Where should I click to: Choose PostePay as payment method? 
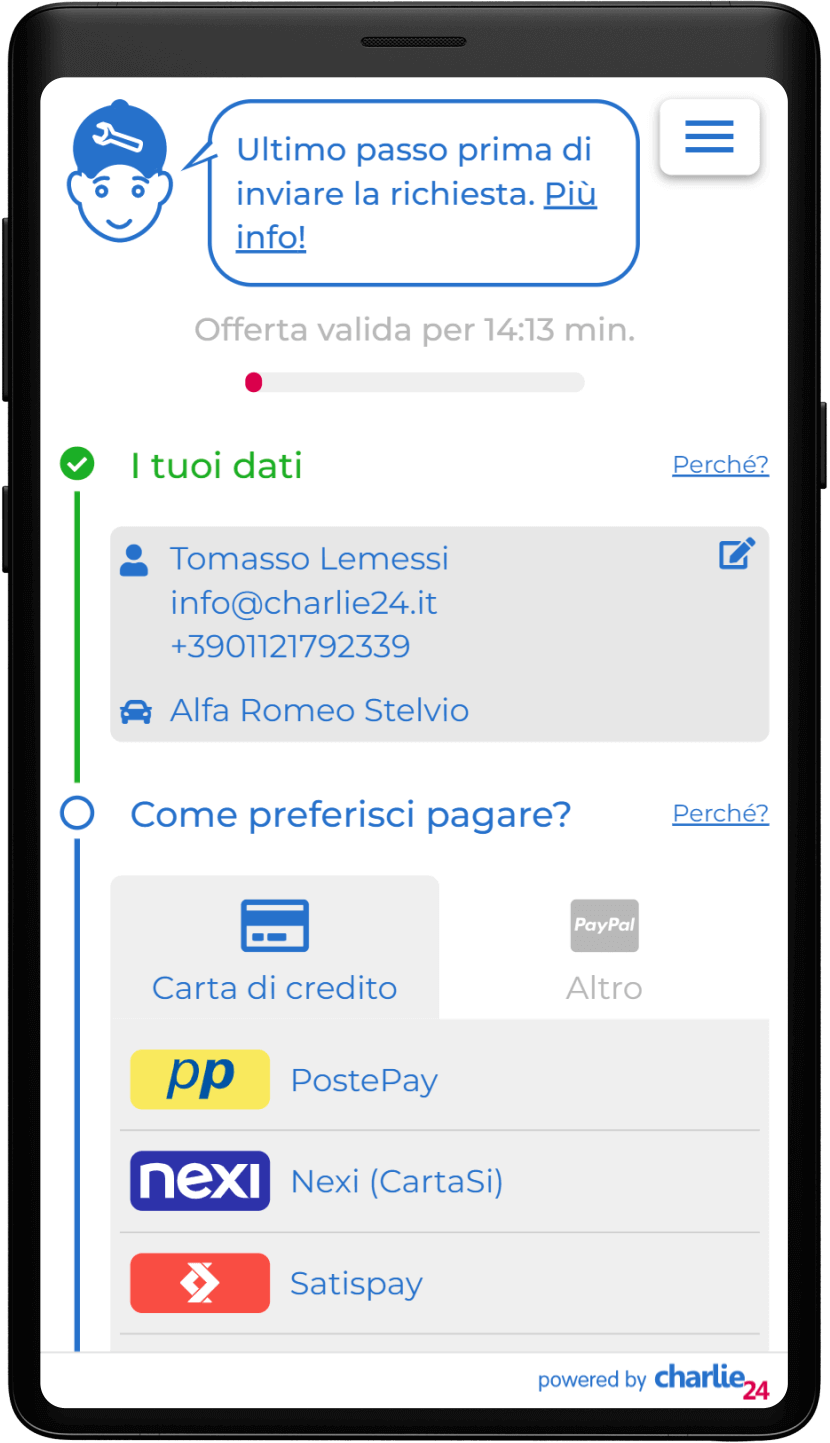tap(440, 1080)
